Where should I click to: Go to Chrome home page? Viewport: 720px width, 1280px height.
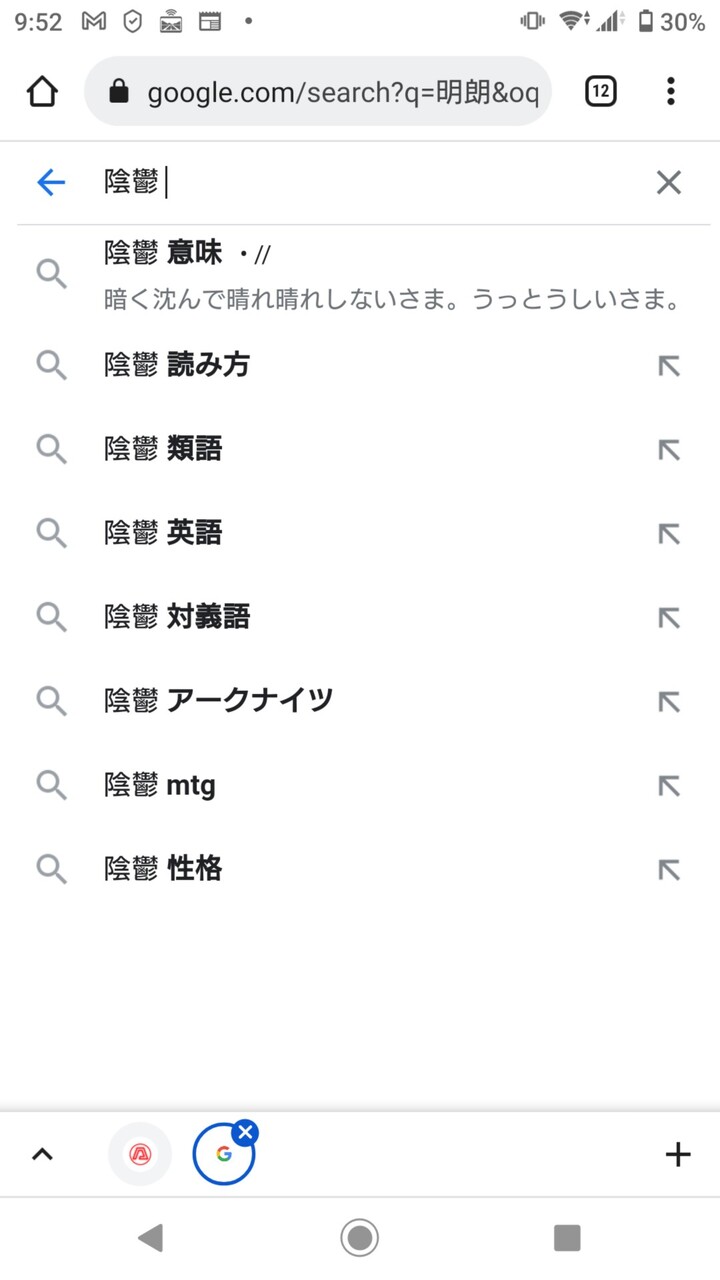tap(42, 92)
